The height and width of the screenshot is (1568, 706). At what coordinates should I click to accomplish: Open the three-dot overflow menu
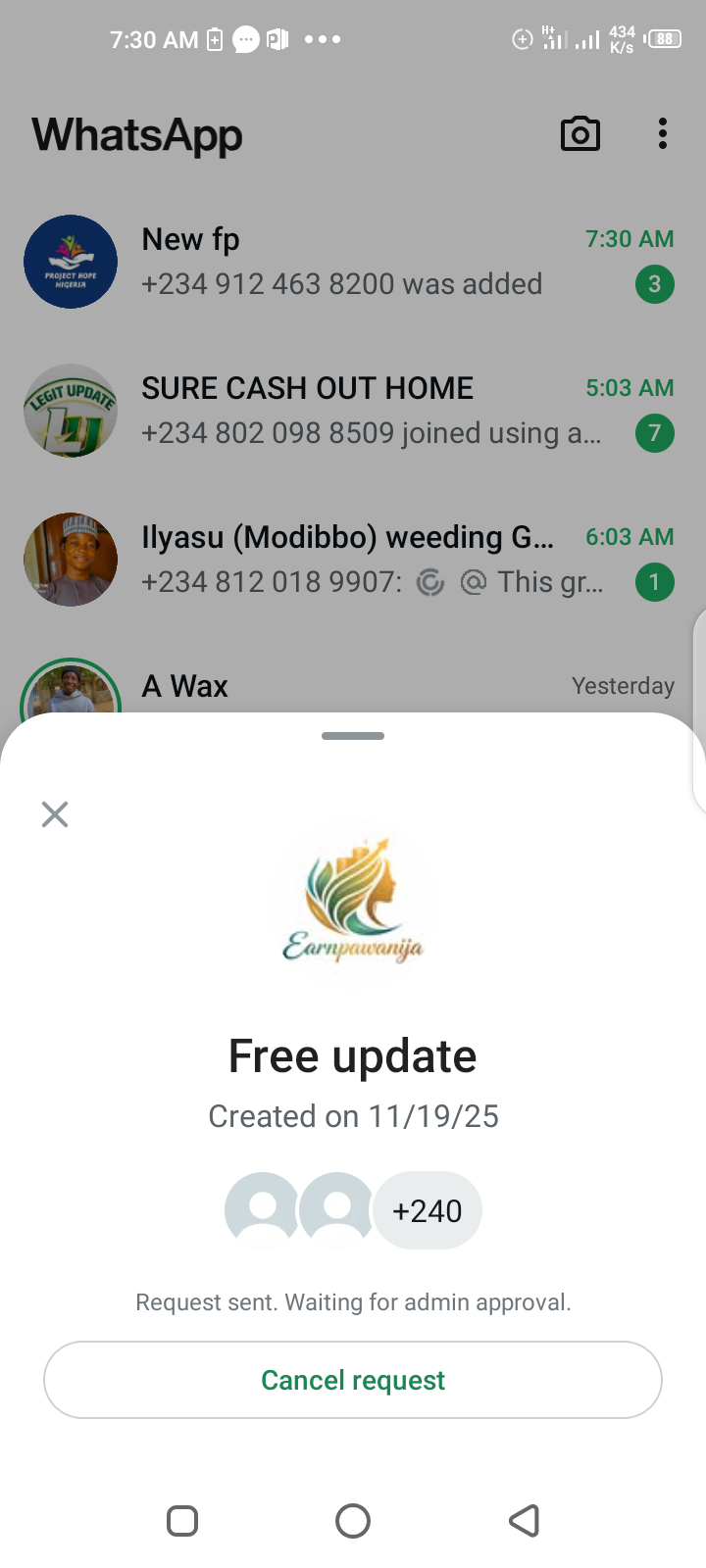click(663, 134)
